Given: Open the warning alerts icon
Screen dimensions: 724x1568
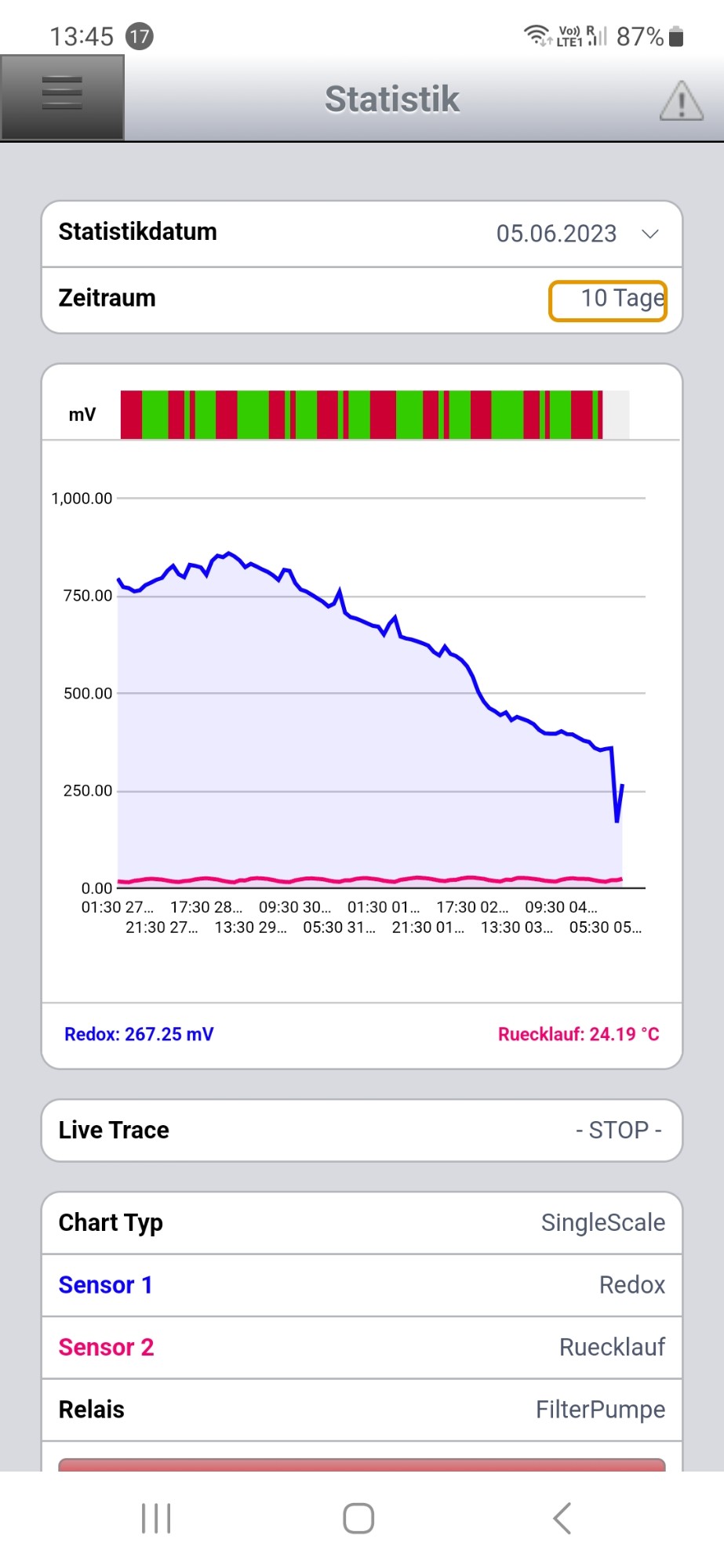Looking at the screenshot, I should click(681, 100).
